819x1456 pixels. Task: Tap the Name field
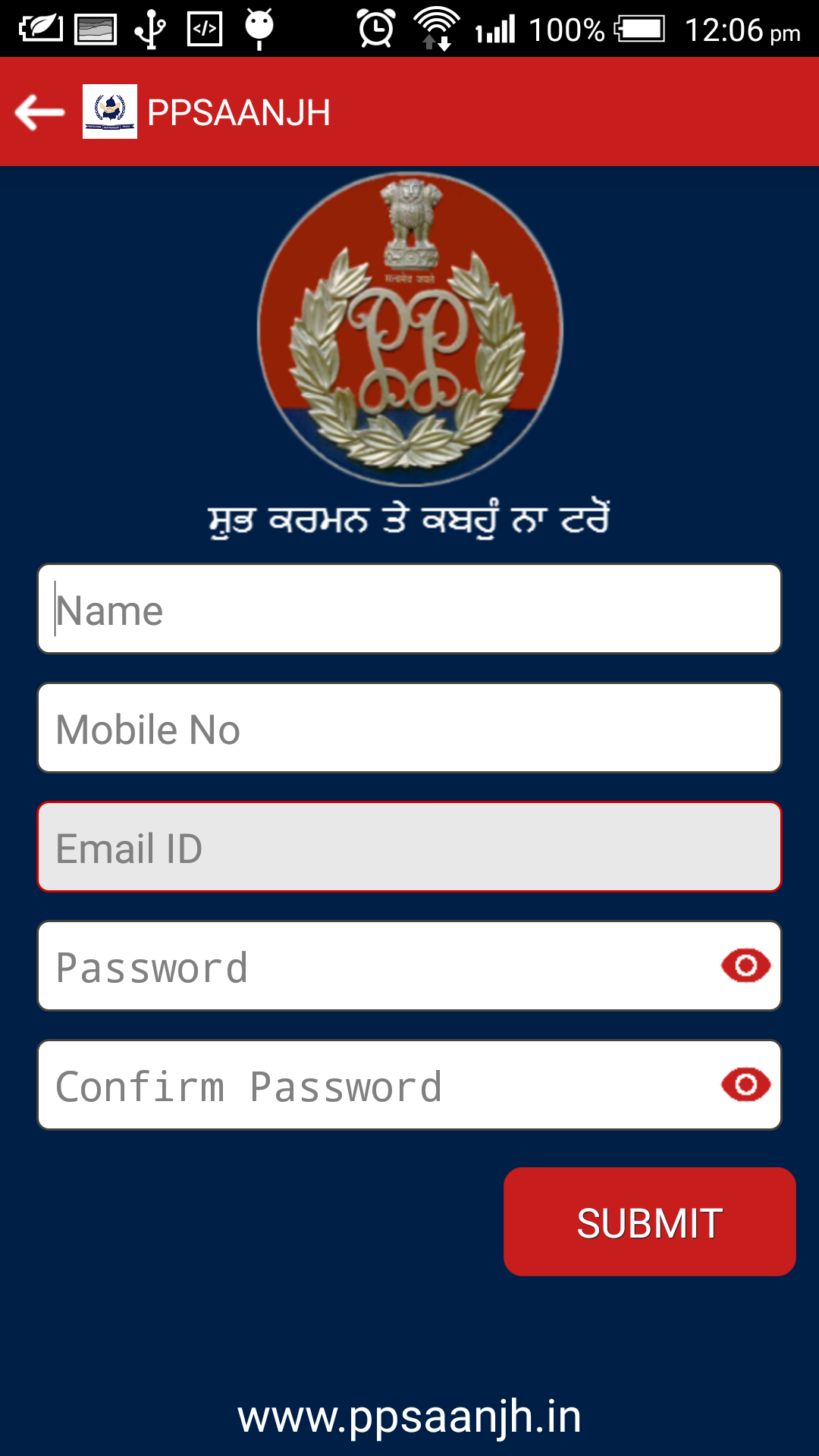(409, 609)
